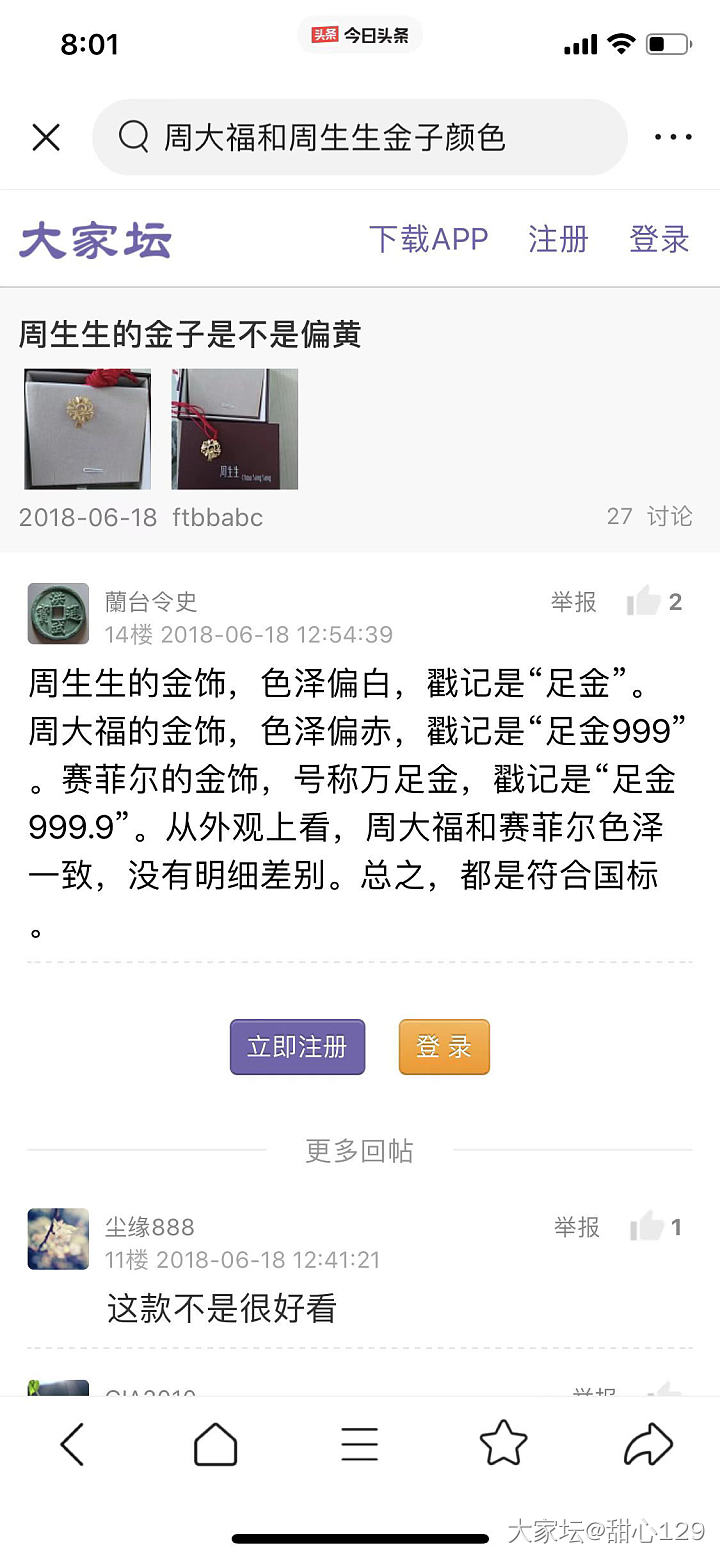Screen dimensions: 720x1559
Task: Tap the search field with 周大福和周生生金子颜色
Action: pos(360,137)
